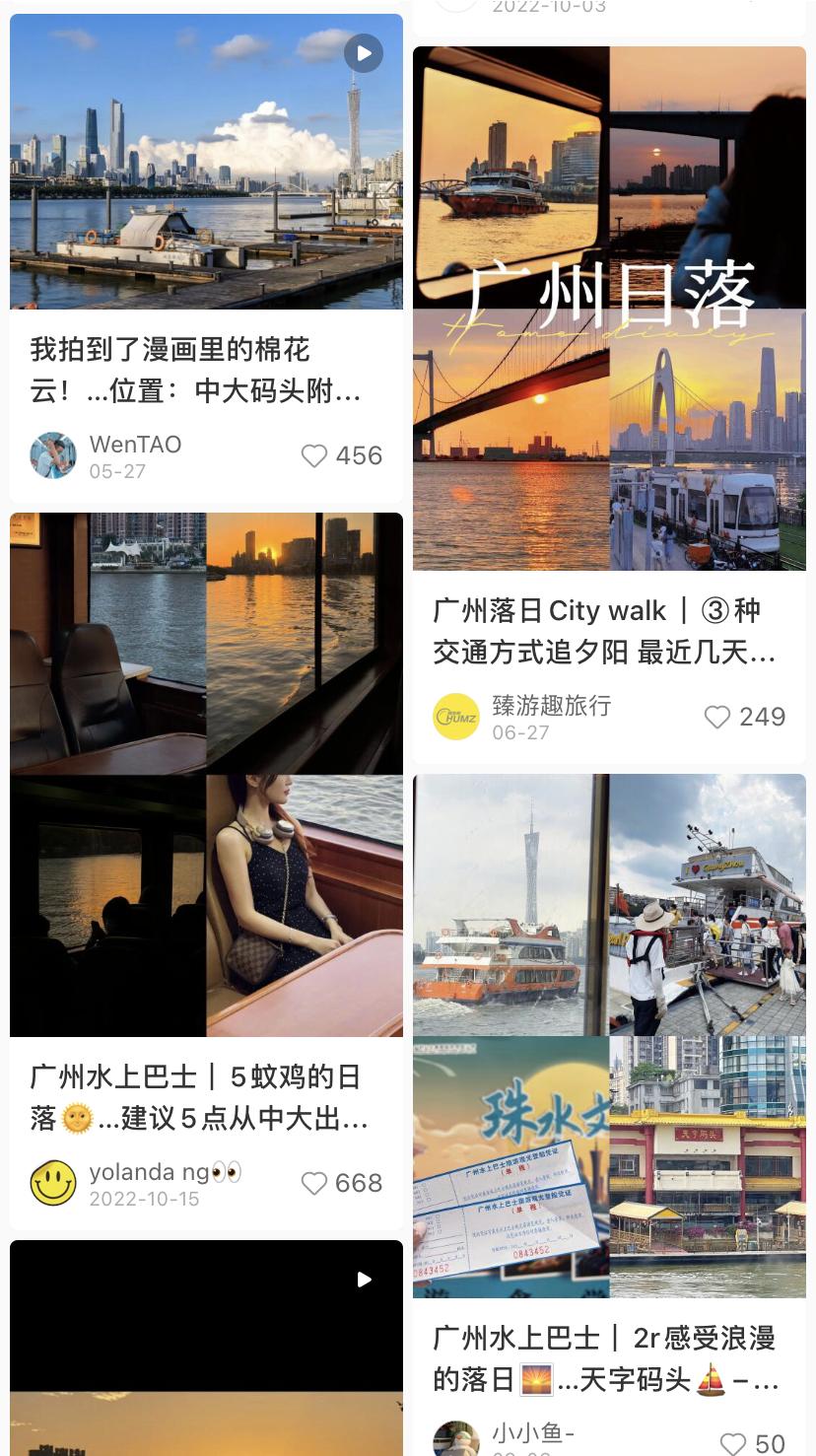Open the 5蚊鸡的日落 water bus post
The height and width of the screenshot is (1456, 816).
pyautogui.click(x=206, y=774)
